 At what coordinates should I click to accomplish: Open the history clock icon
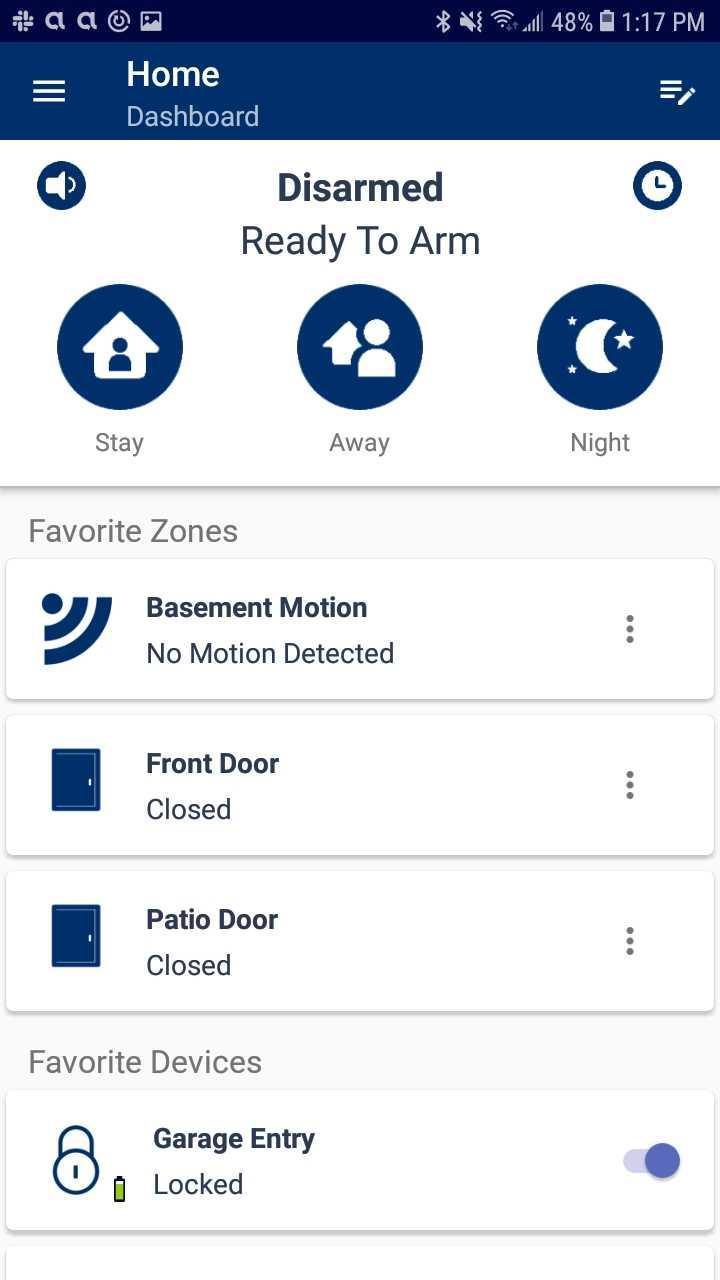[657, 185]
